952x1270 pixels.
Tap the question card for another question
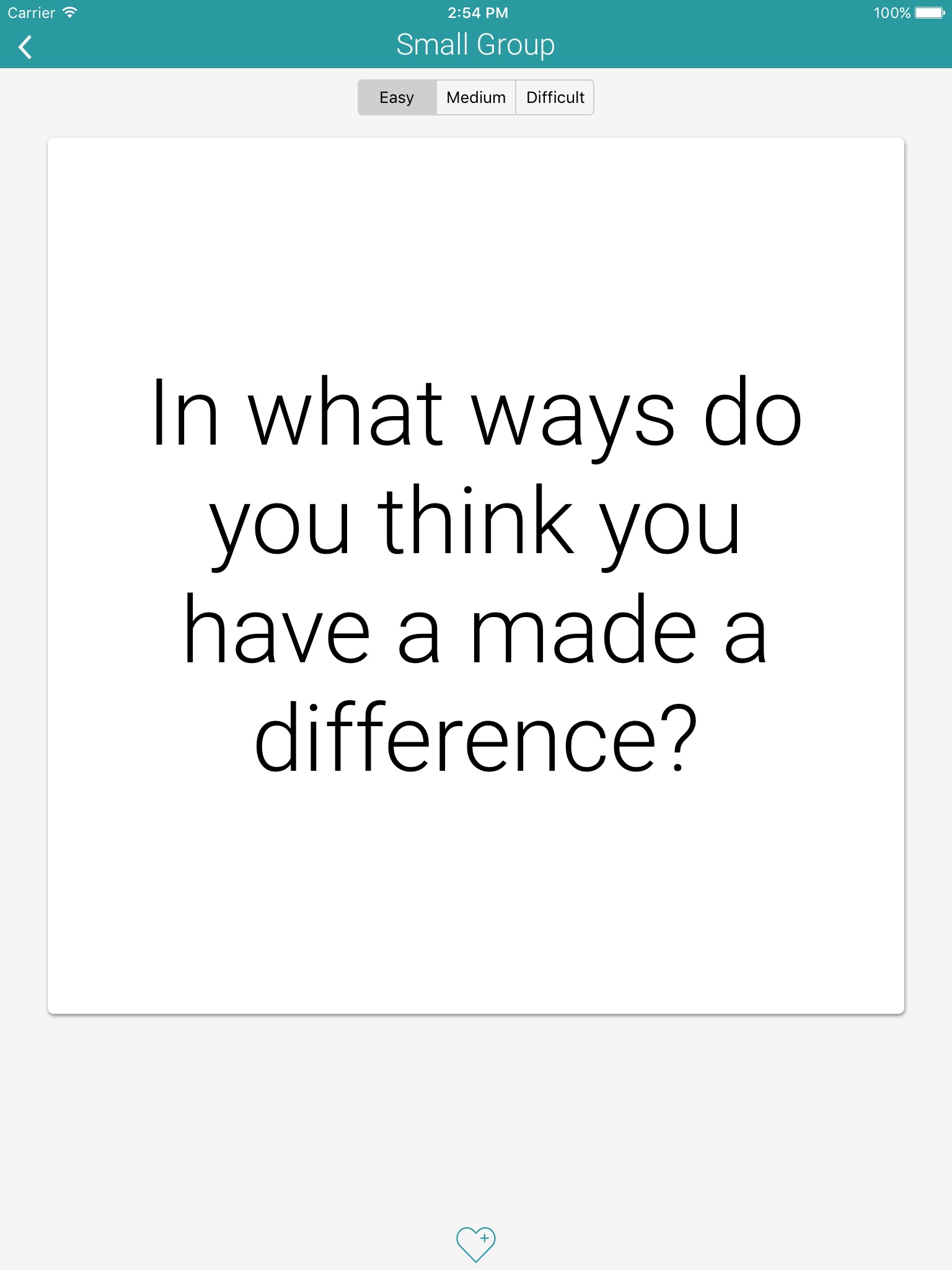point(476,575)
